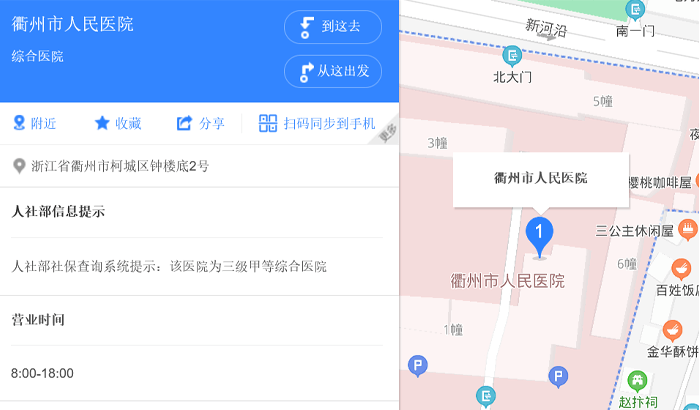Tap the 金华酥饼 shop marker
The width and height of the screenshot is (700, 410).
pos(672,330)
